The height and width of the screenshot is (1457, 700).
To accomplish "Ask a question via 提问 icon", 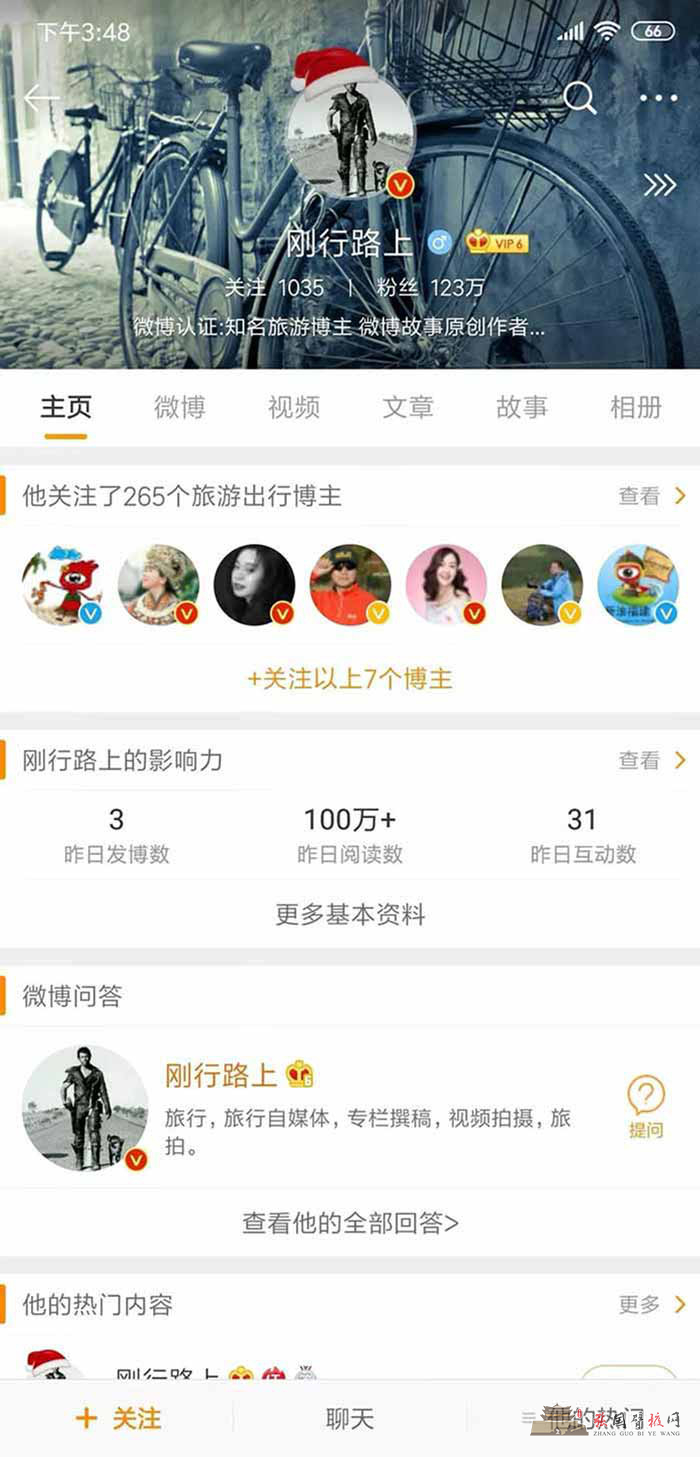I will [646, 1107].
